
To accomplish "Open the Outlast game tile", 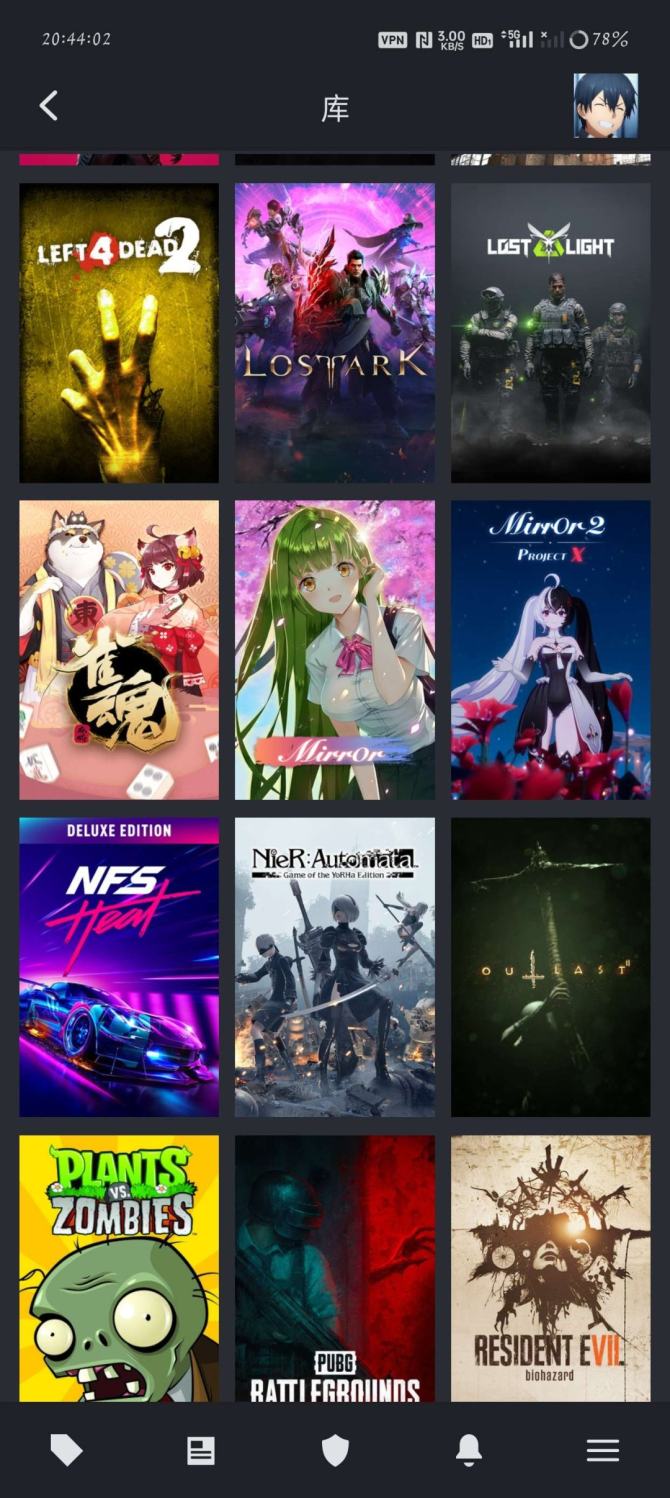I will [x=550, y=966].
